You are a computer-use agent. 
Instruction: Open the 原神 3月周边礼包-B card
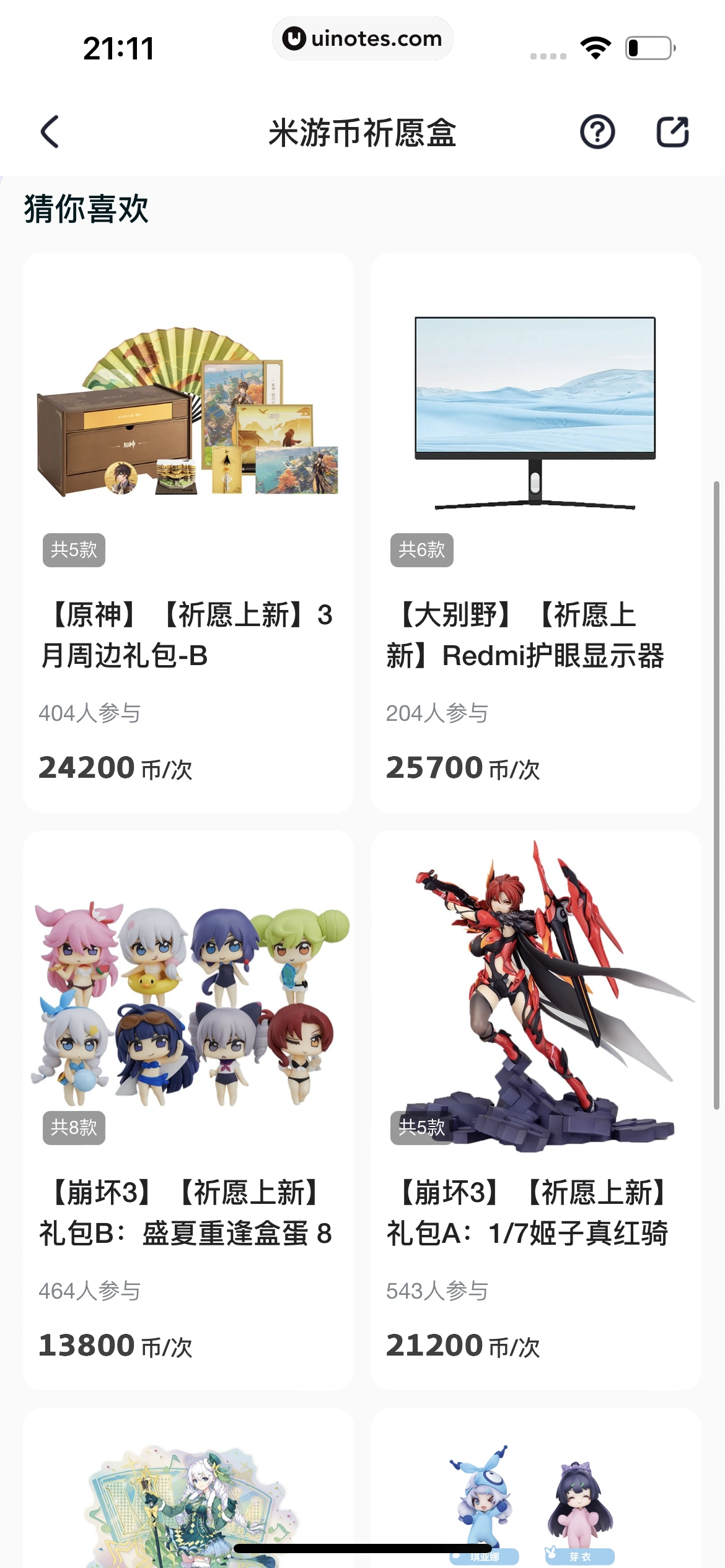tap(188, 533)
